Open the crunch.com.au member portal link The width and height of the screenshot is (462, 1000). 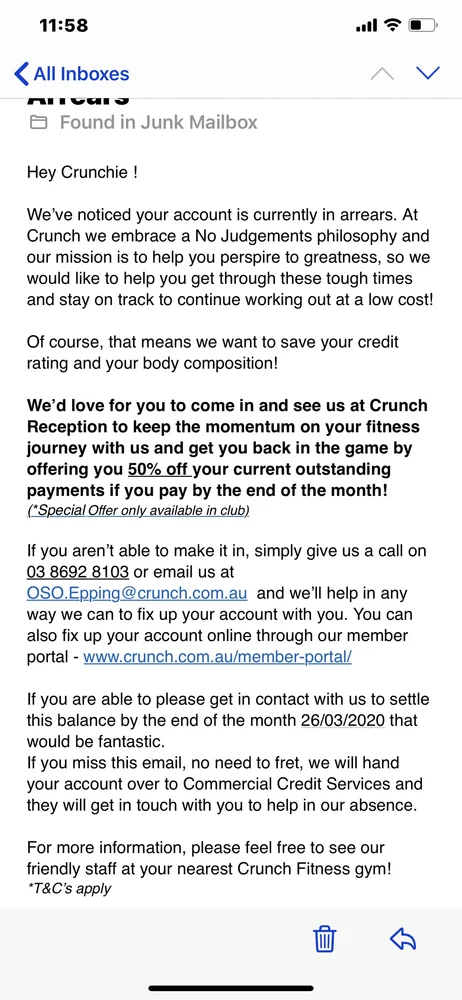(x=218, y=657)
